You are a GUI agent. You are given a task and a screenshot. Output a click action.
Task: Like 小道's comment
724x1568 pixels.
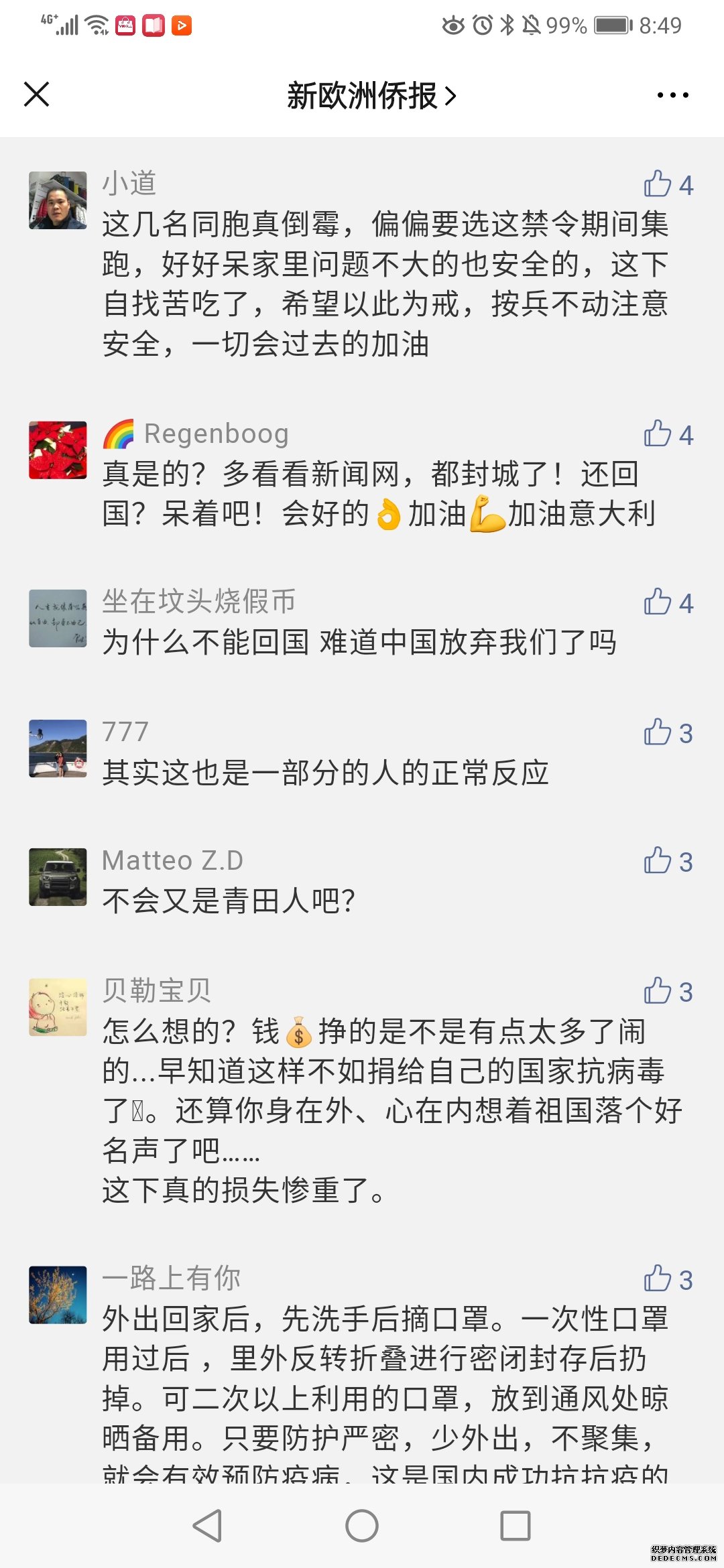tap(668, 185)
